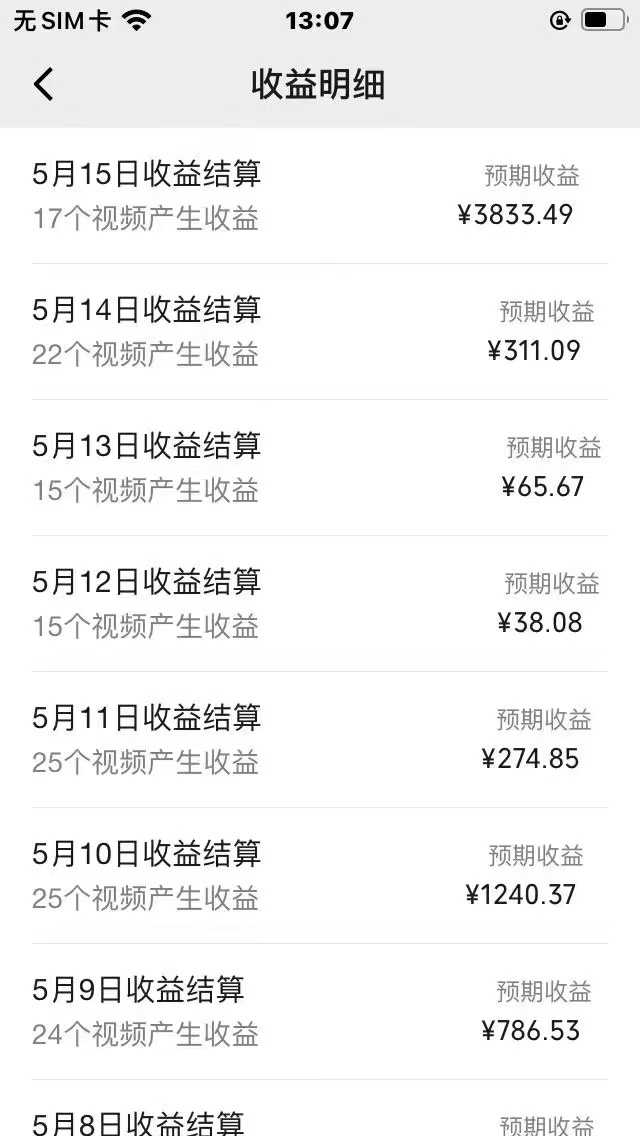The width and height of the screenshot is (640, 1136).
Task: Go back from the 收益明细 page
Action: [x=43, y=84]
